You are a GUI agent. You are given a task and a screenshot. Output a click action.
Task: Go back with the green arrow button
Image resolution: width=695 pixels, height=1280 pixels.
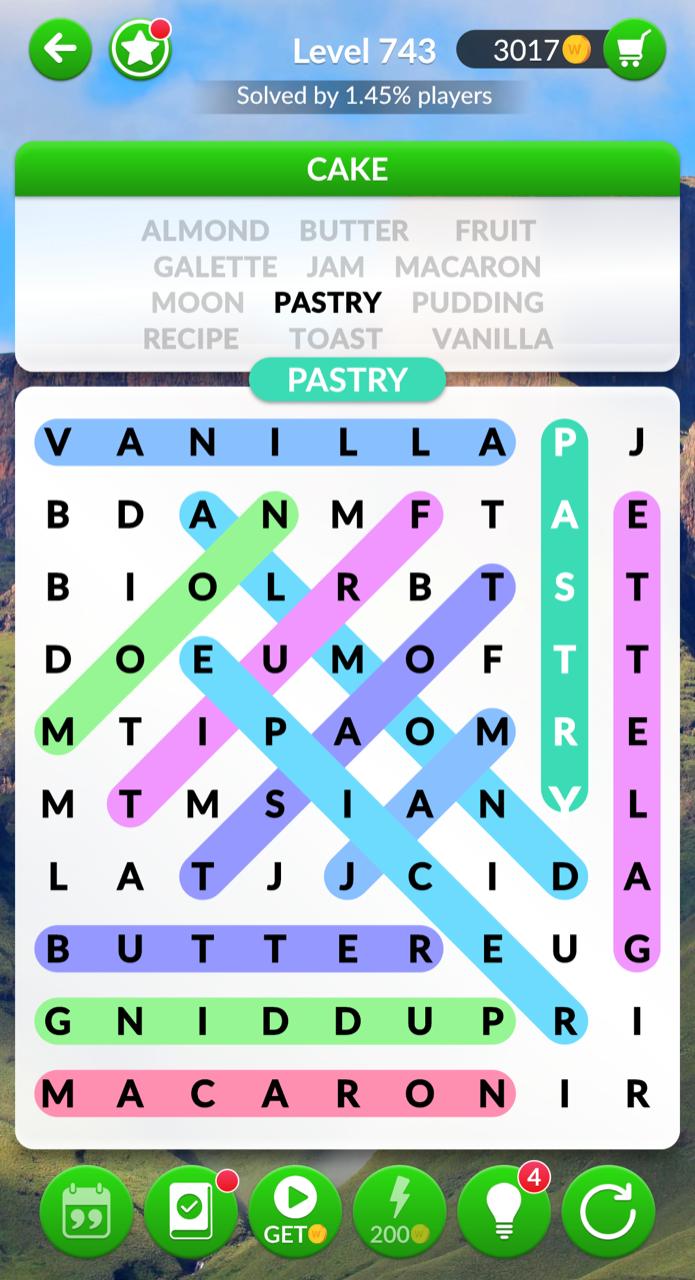[x=60, y=49]
